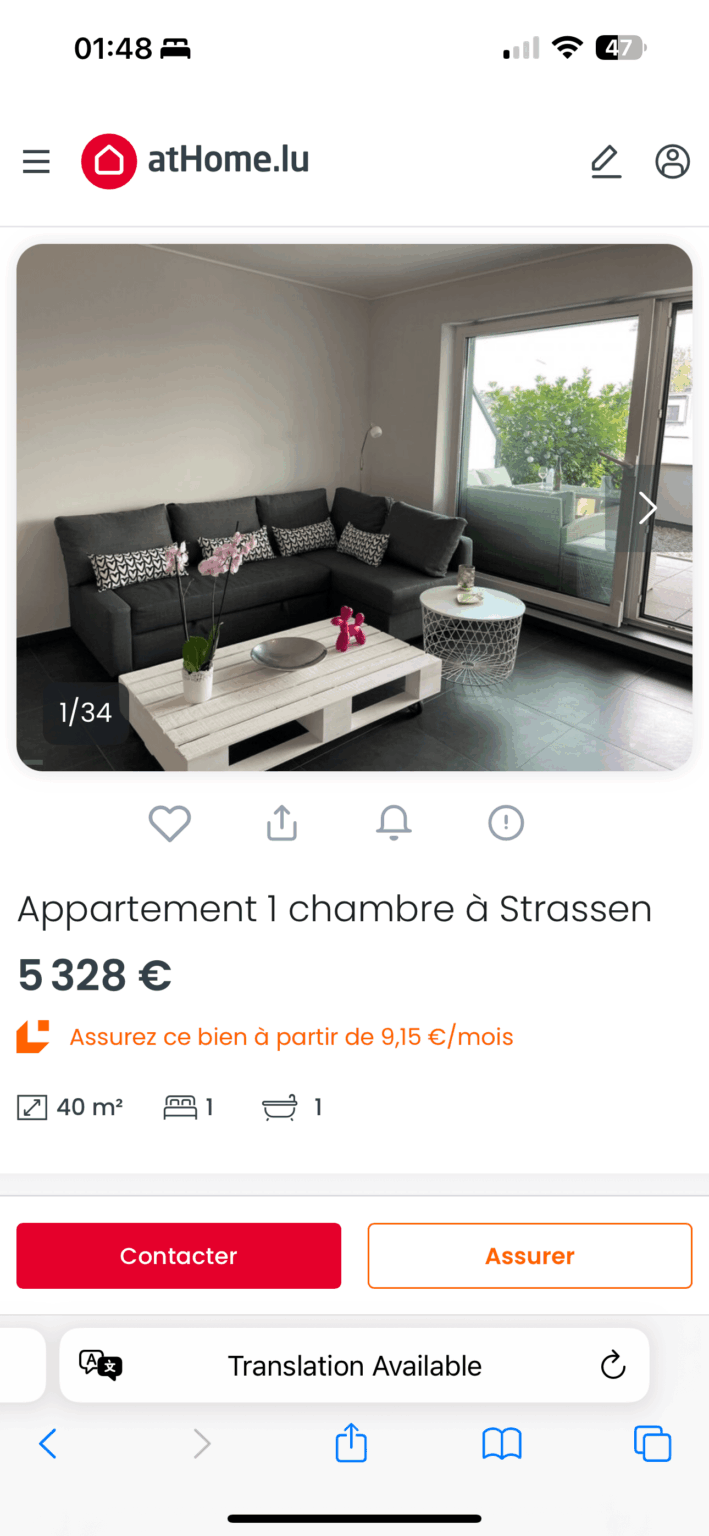Create an alert with the bell
This screenshot has height=1536, width=709.
coord(394,824)
